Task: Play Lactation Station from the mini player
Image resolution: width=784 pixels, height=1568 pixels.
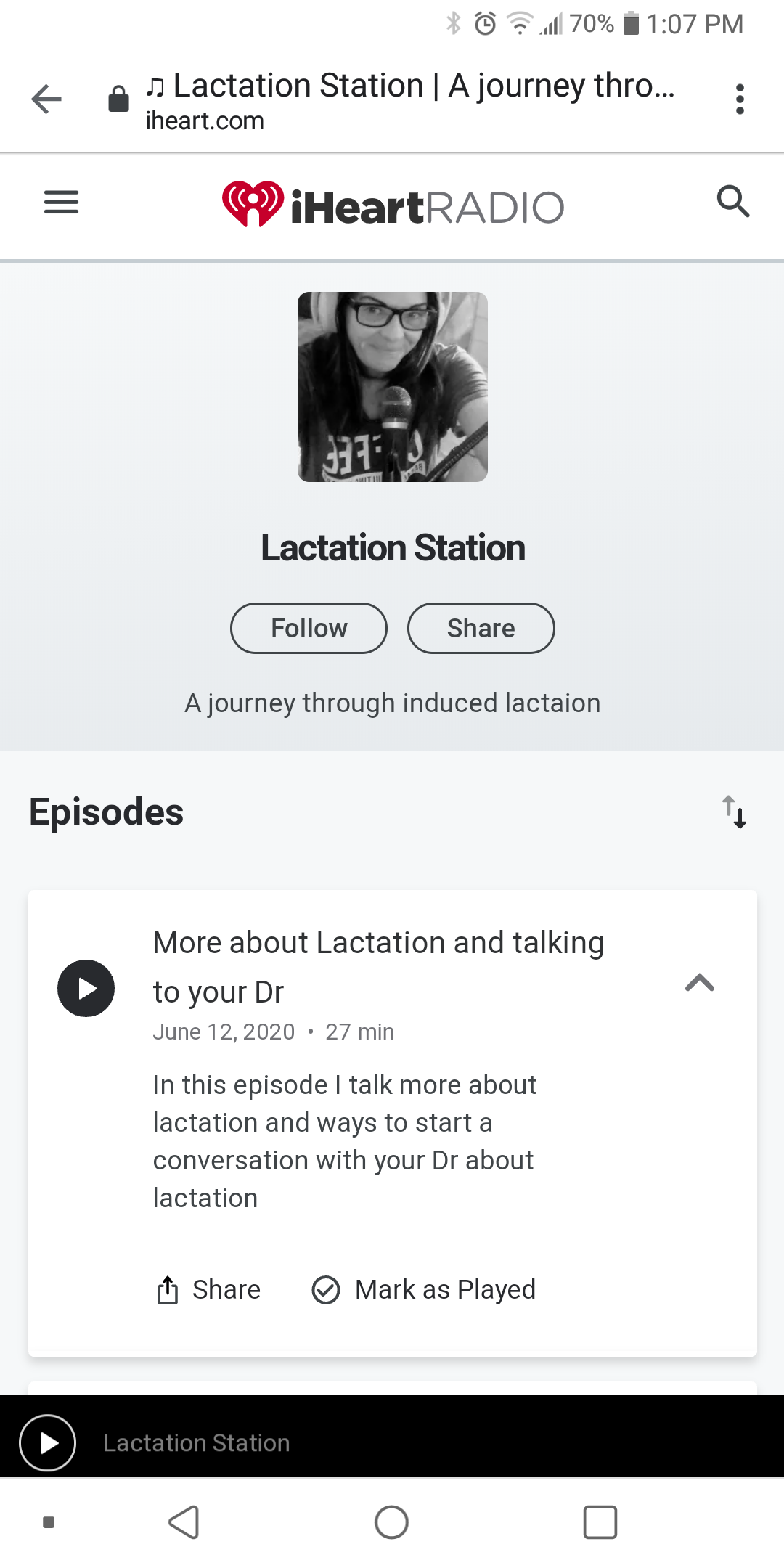Action: click(x=48, y=1442)
